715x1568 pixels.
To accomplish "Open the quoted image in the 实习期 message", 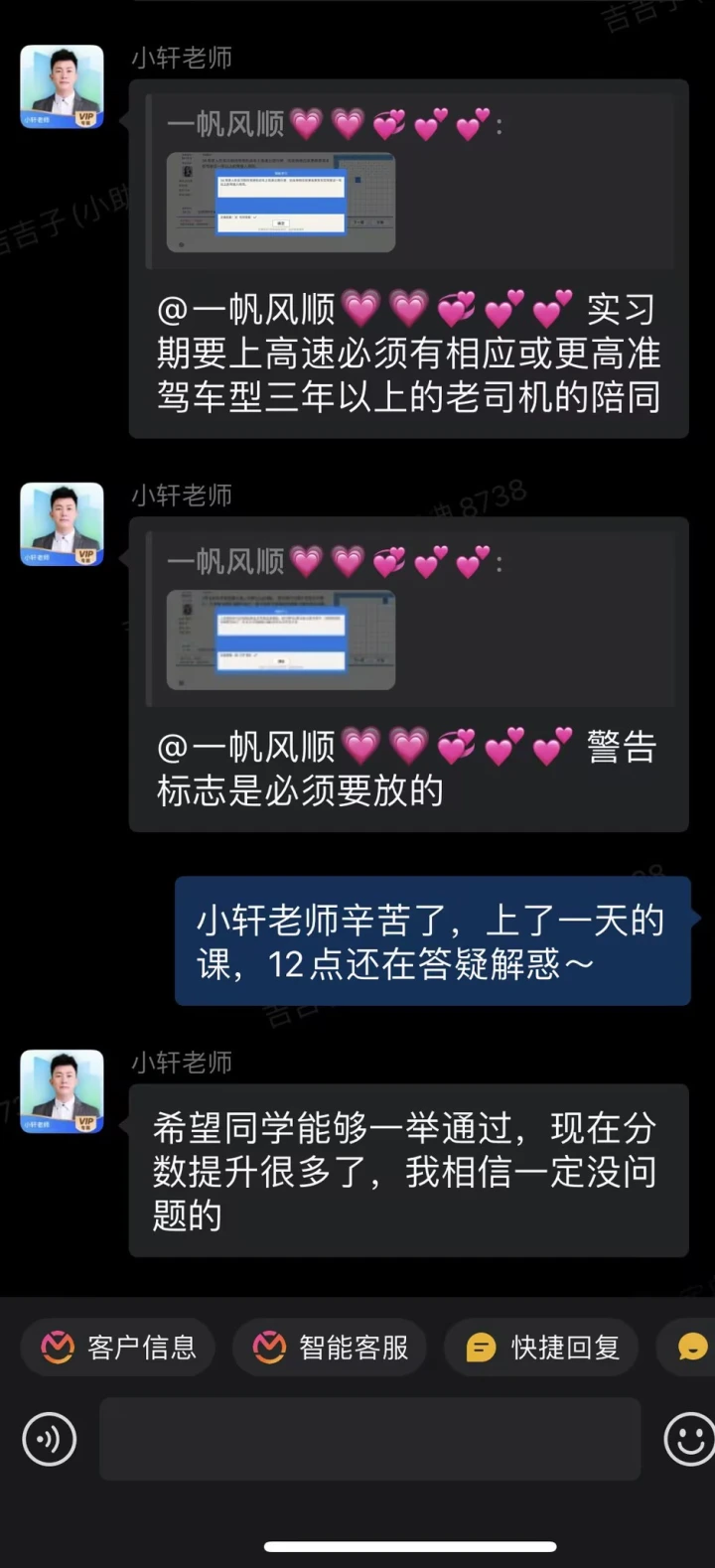I will click(281, 203).
